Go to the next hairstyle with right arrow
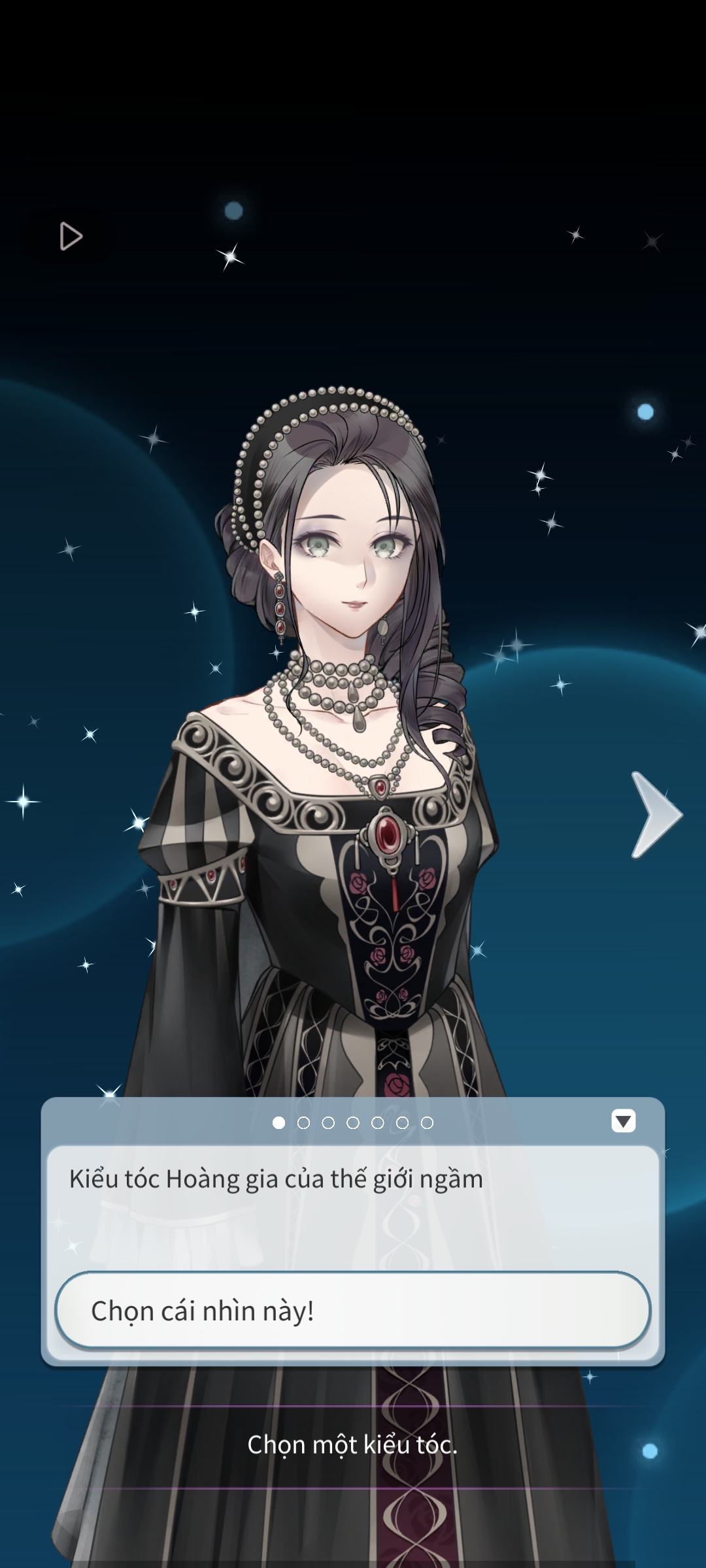 (656, 815)
